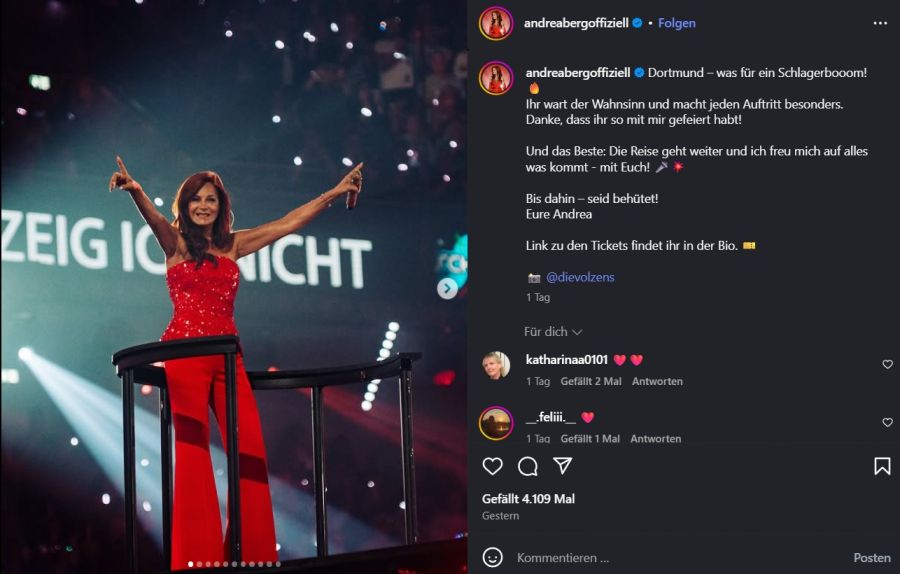Focus the Kommentieren input field
This screenshot has width=900, height=574.
click(x=670, y=558)
